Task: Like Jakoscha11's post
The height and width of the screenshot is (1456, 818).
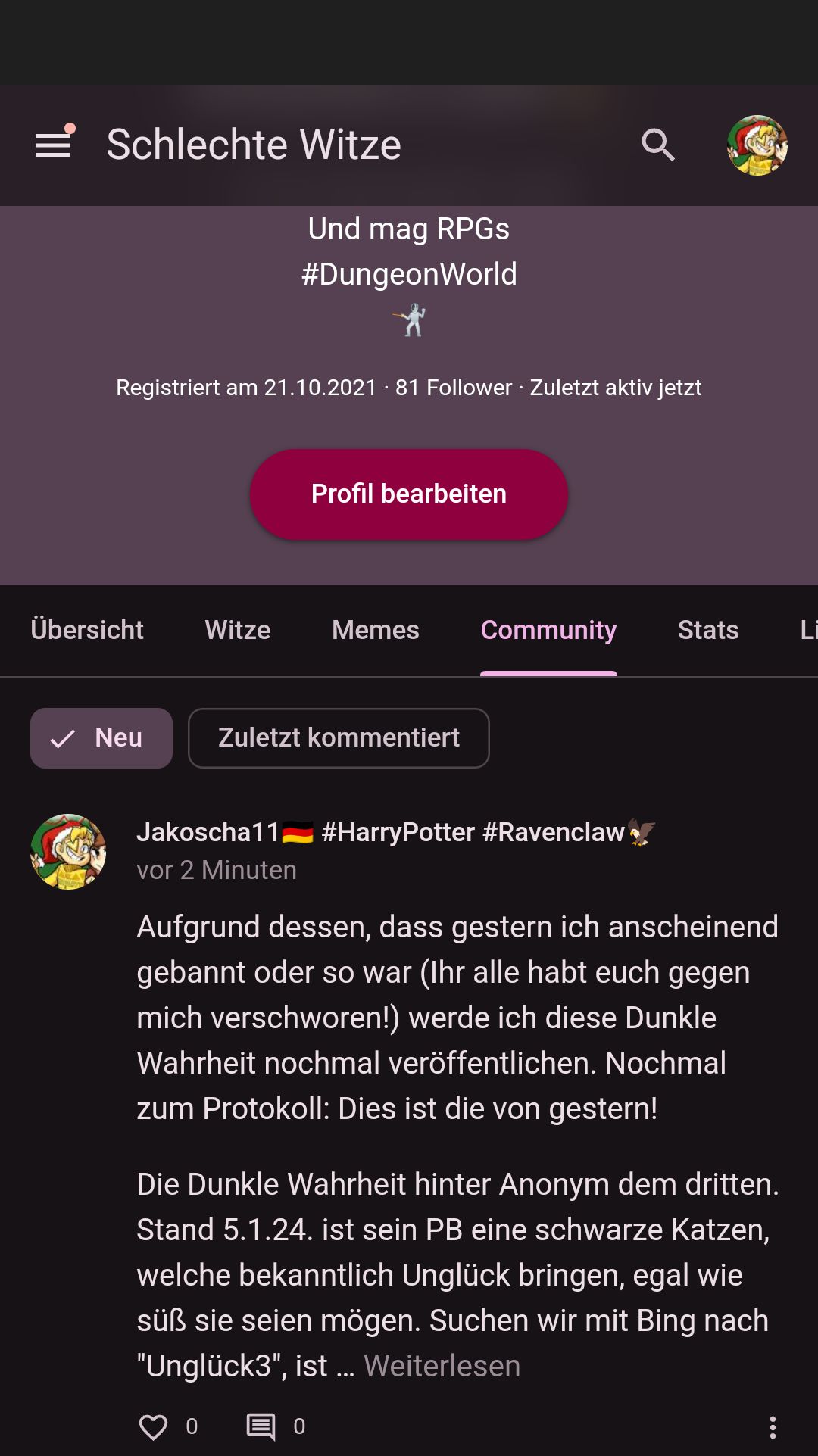Action: (x=154, y=1427)
